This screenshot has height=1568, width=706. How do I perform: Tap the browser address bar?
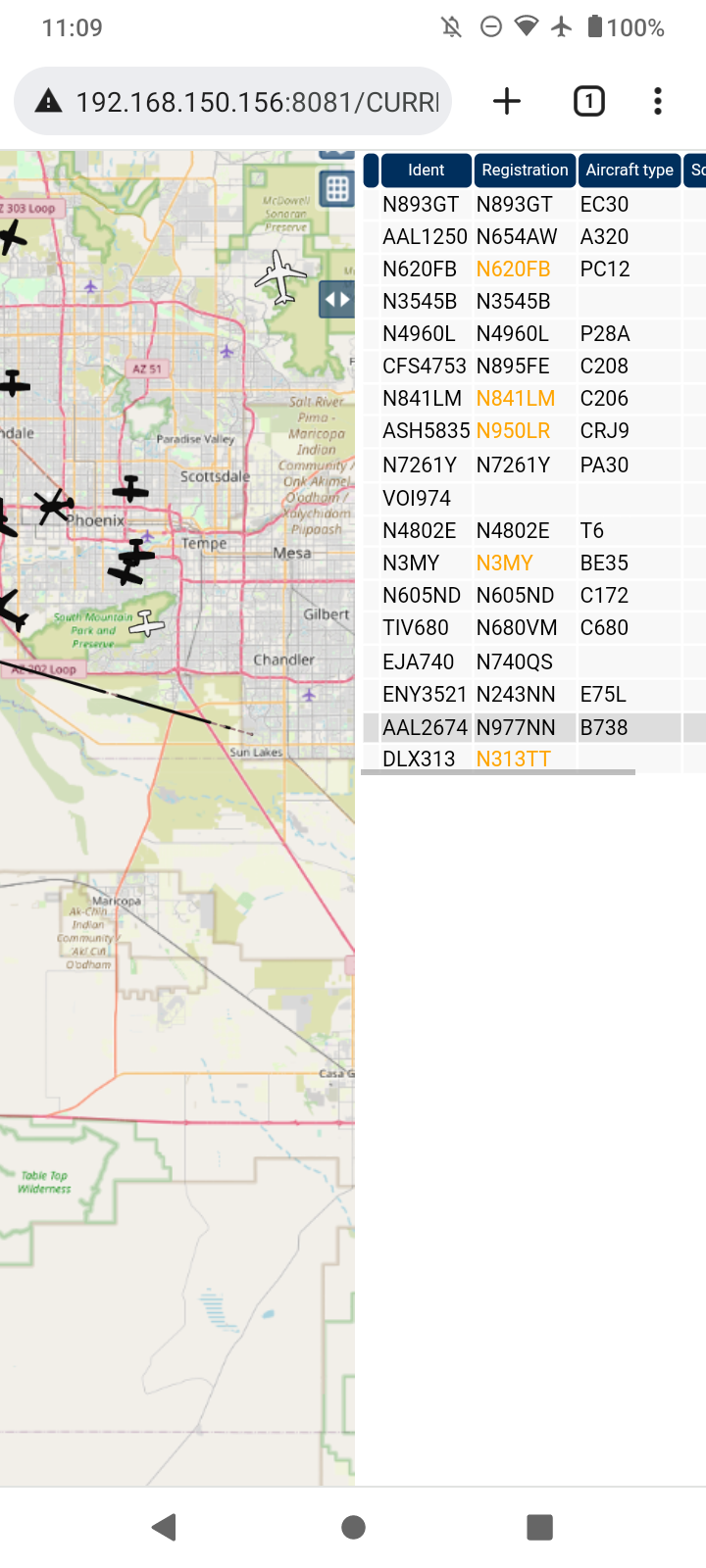(x=232, y=101)
